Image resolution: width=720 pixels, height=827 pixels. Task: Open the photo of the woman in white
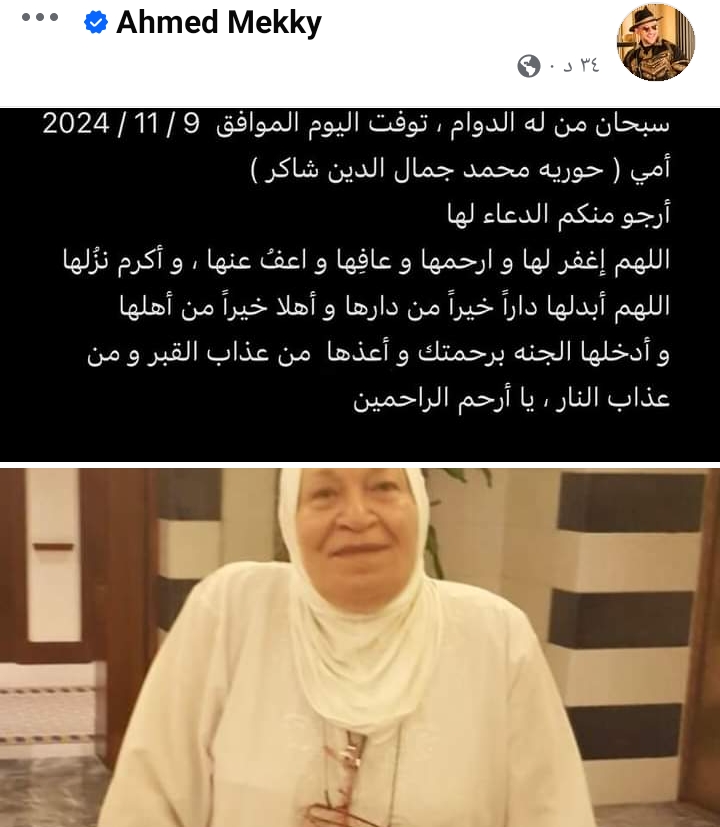(x=360, y=646)
